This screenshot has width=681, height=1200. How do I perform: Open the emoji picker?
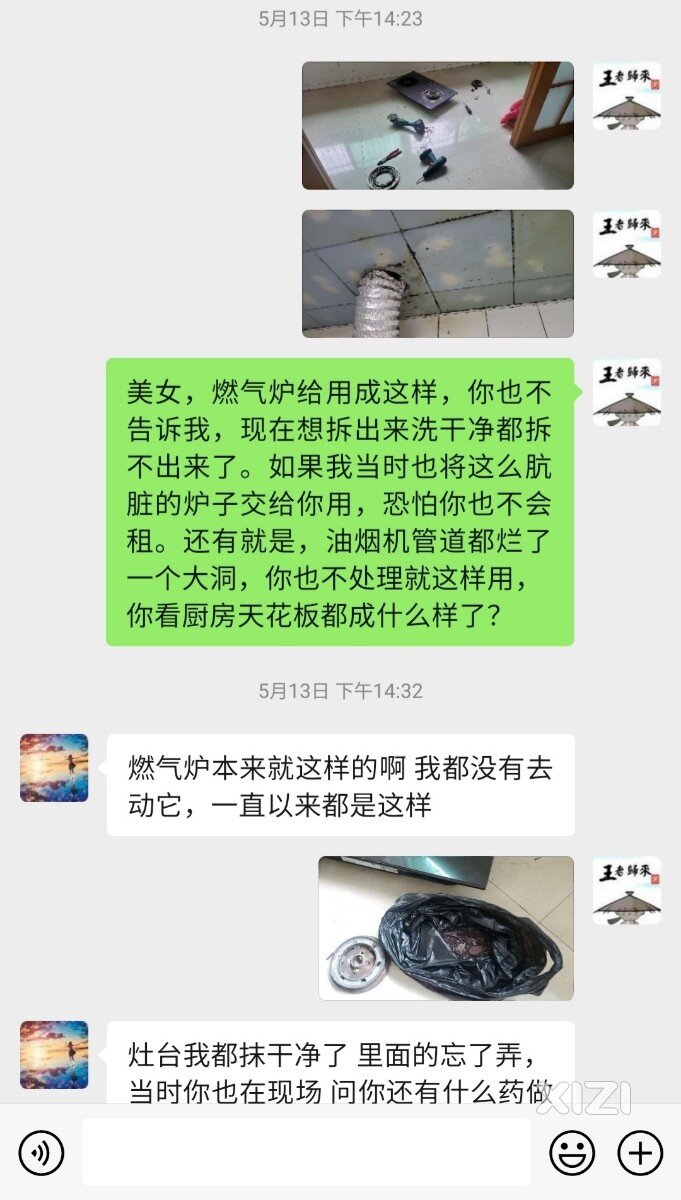(x=573, y=1153)
